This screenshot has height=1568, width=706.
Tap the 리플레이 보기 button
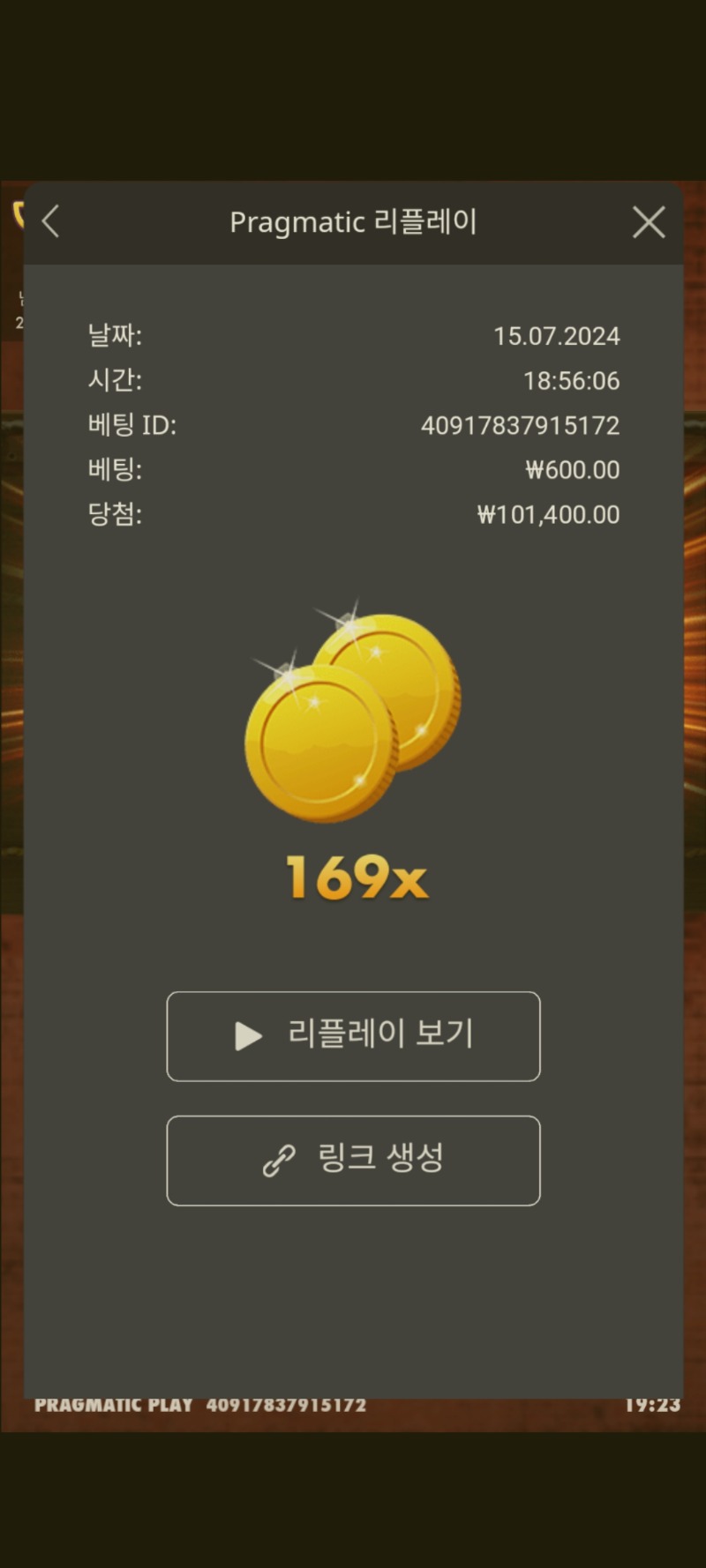click(x=353, y=1036)
